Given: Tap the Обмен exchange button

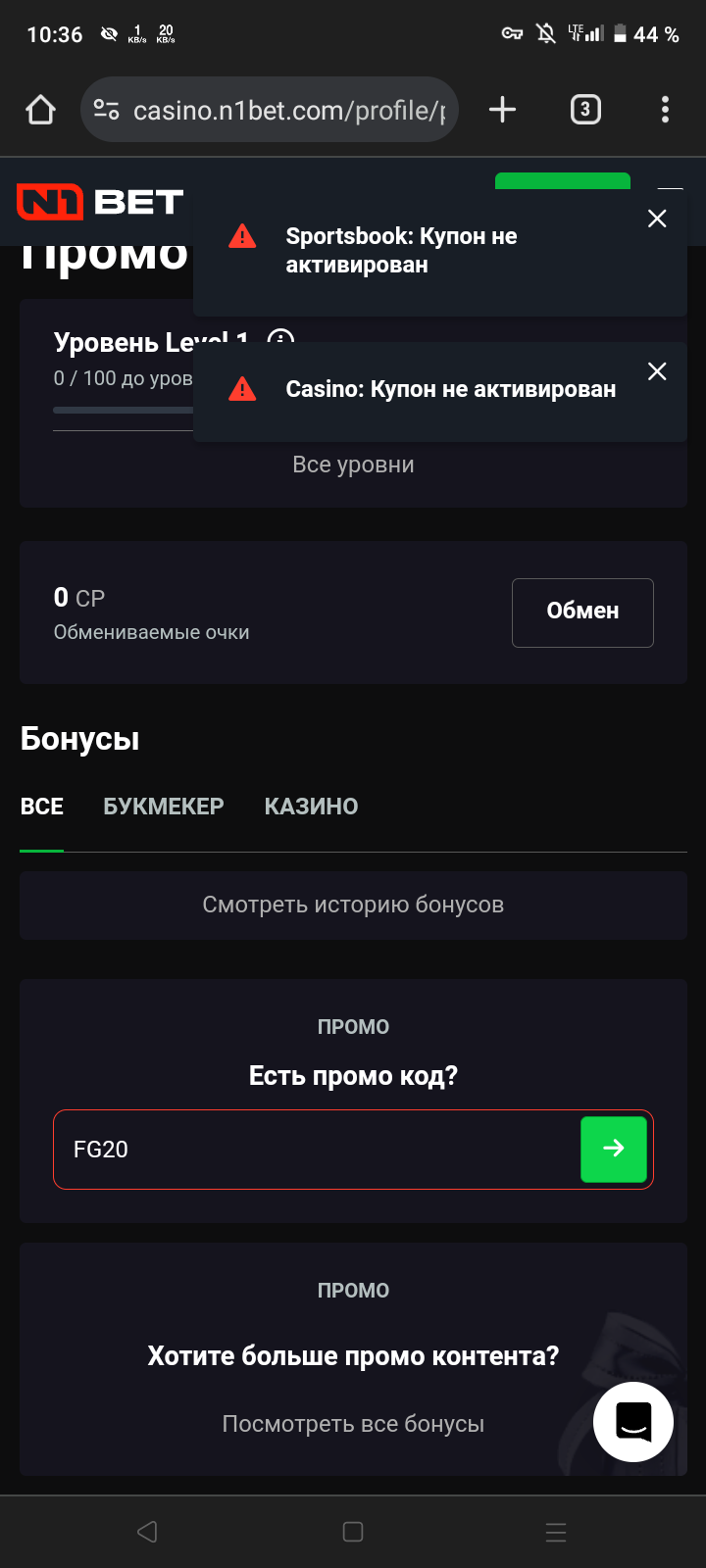Looking at the screenshot, I should coord(582,612).
